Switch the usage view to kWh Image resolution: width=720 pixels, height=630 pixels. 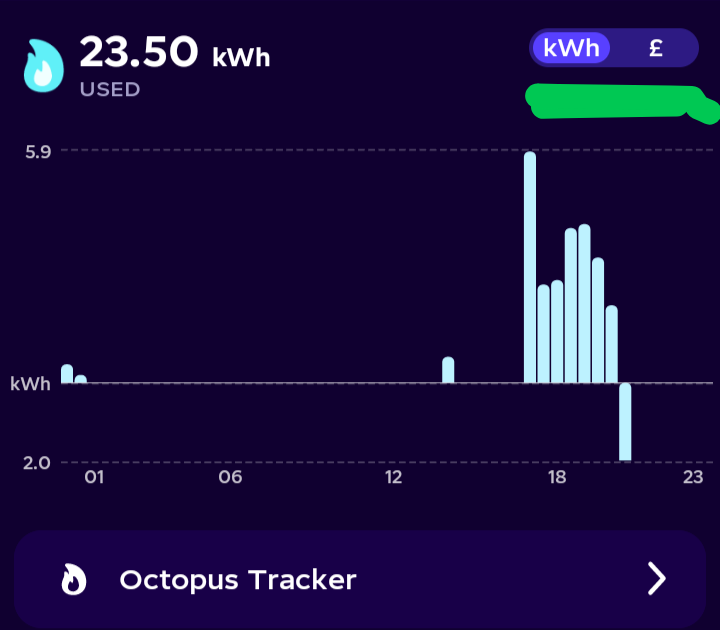pos(571,48)
